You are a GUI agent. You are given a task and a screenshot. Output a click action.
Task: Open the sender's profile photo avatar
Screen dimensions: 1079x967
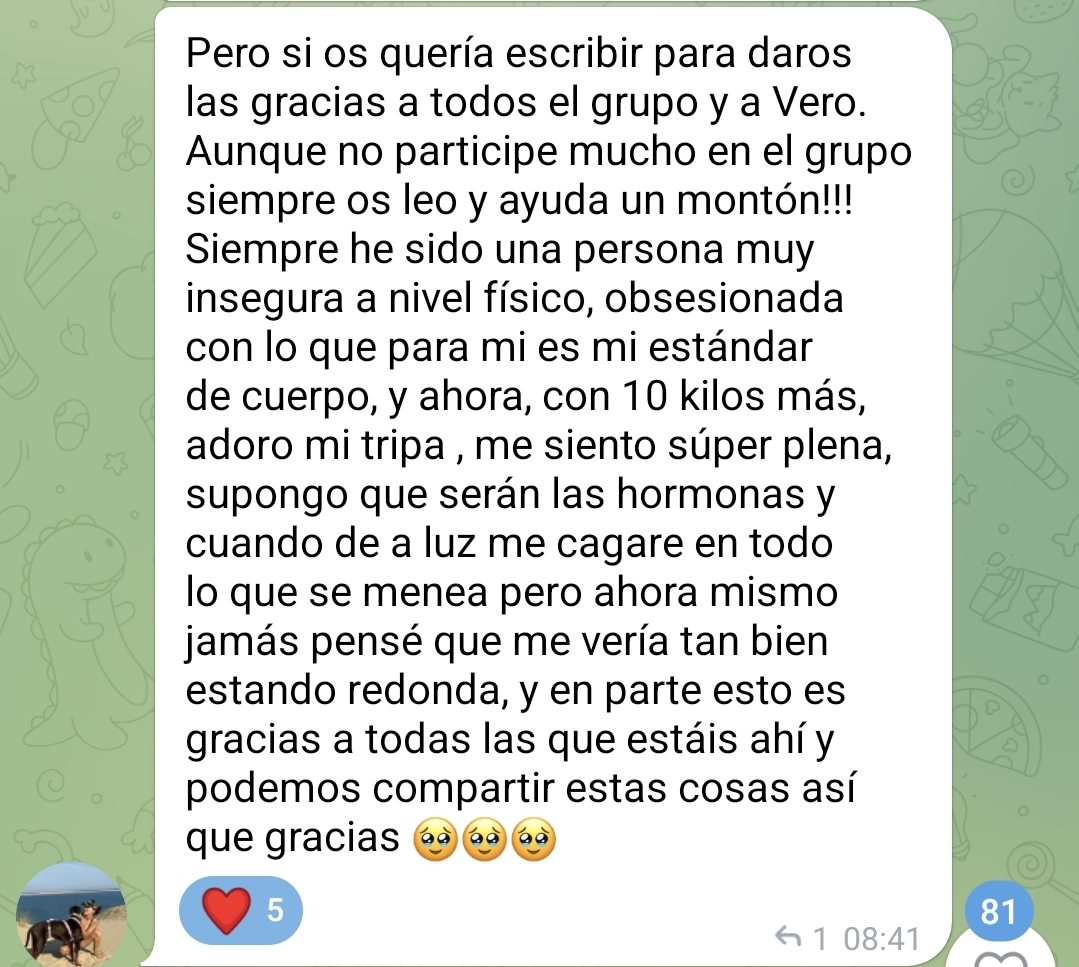[x=72, y=912]
